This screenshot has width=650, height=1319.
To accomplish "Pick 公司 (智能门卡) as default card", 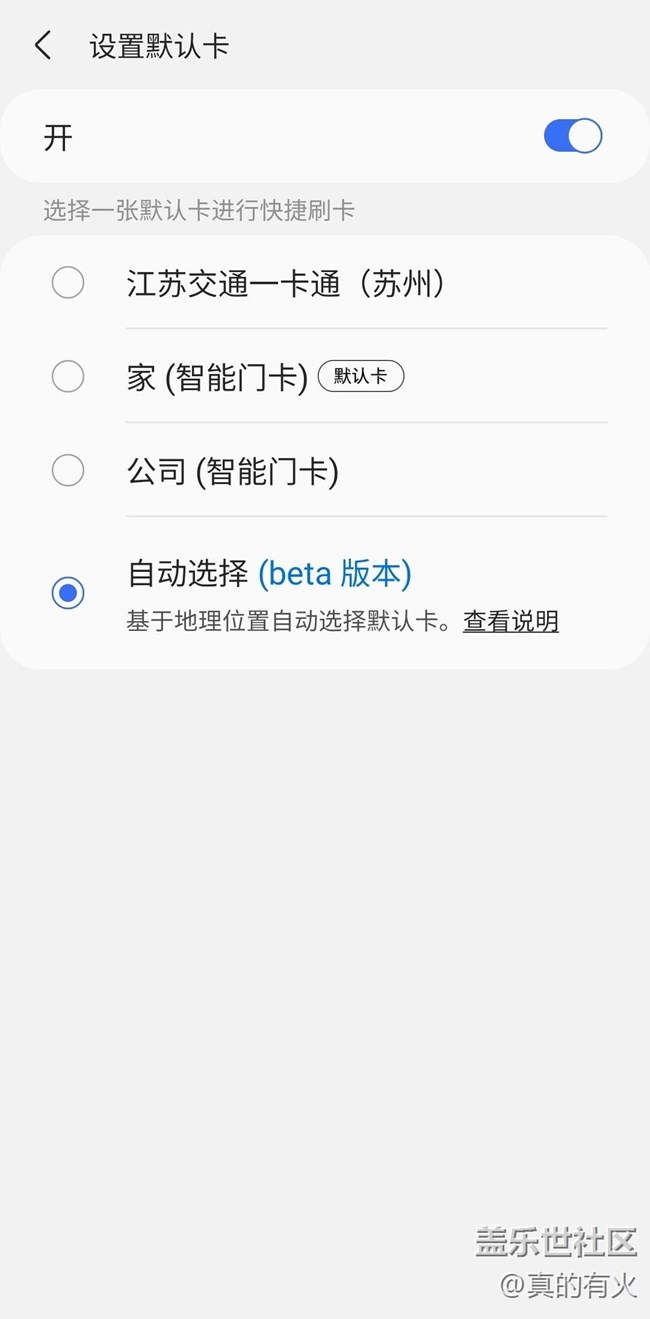I will coord(68,470).
